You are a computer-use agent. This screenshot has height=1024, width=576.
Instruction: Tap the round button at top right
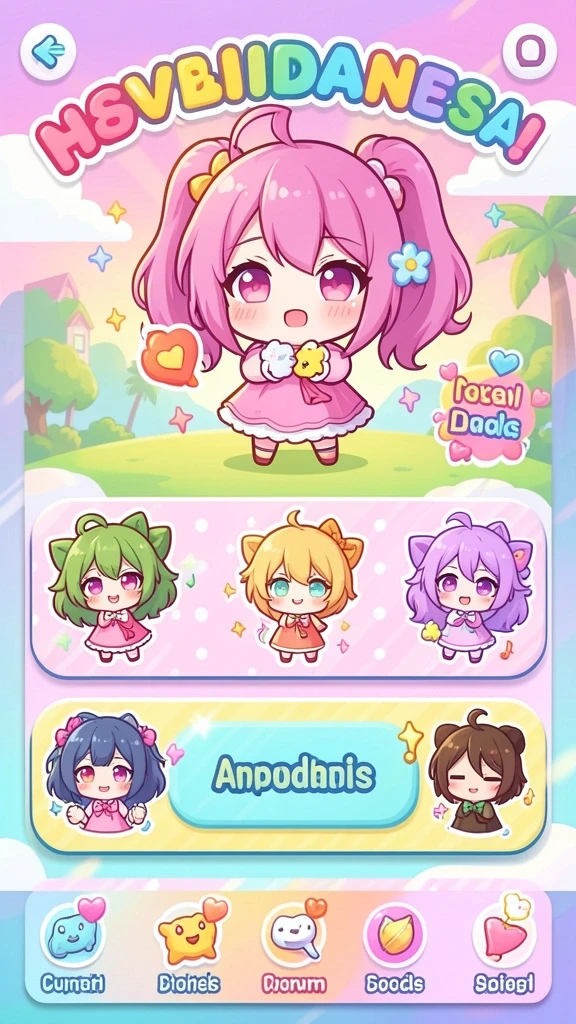pos(529,51)
